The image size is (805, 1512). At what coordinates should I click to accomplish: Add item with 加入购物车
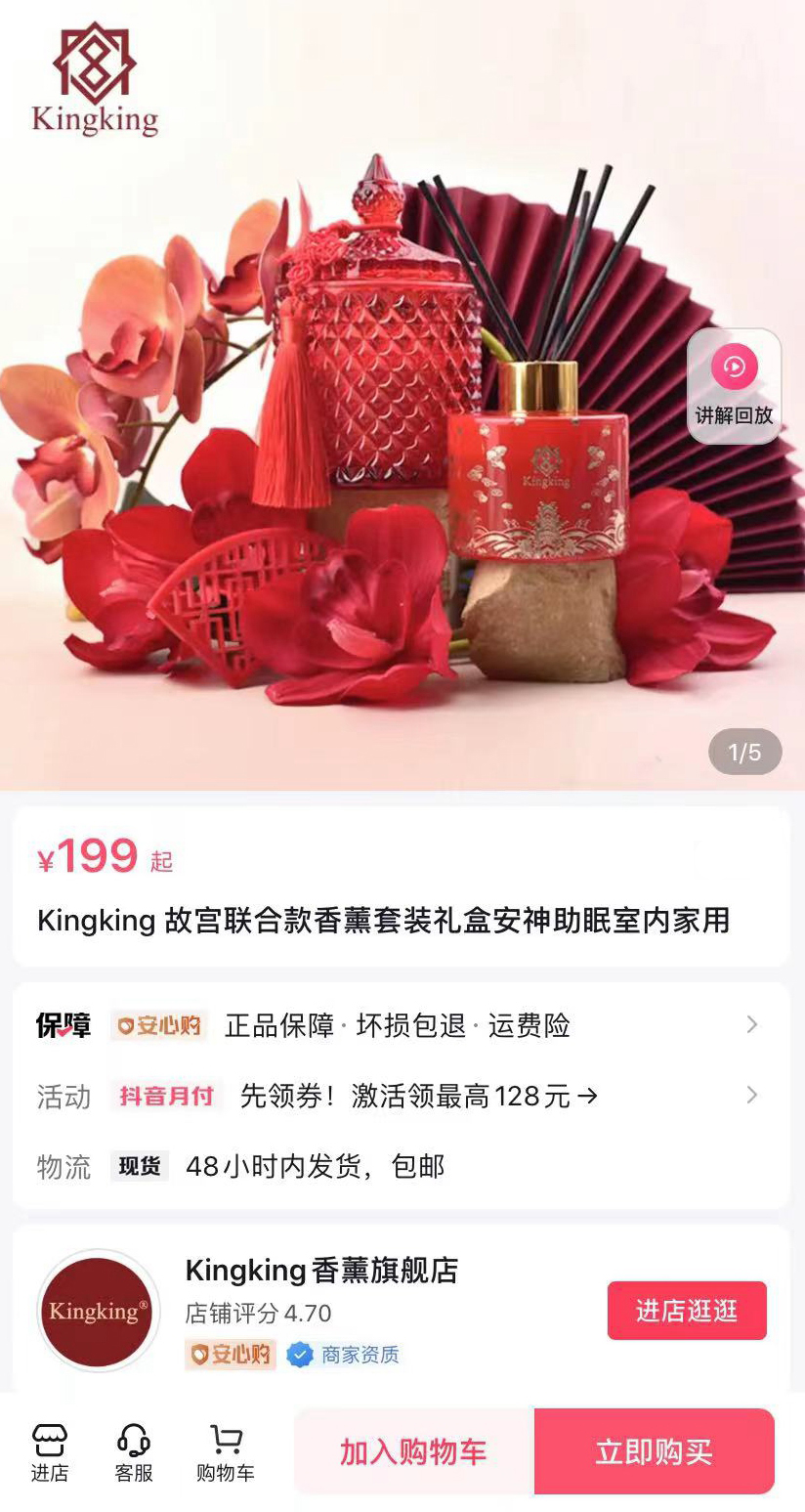click(413, 1451)
